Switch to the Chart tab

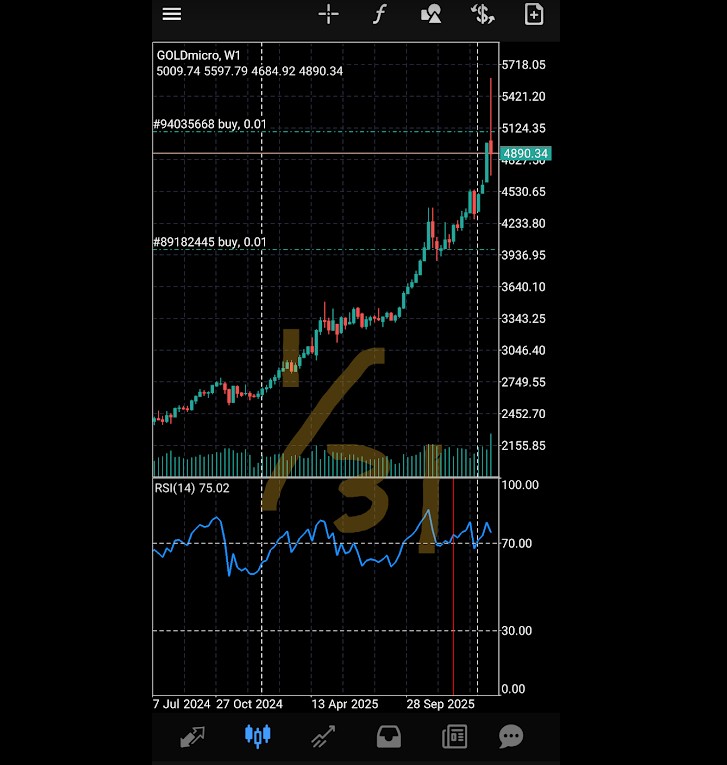click(257, 737)
